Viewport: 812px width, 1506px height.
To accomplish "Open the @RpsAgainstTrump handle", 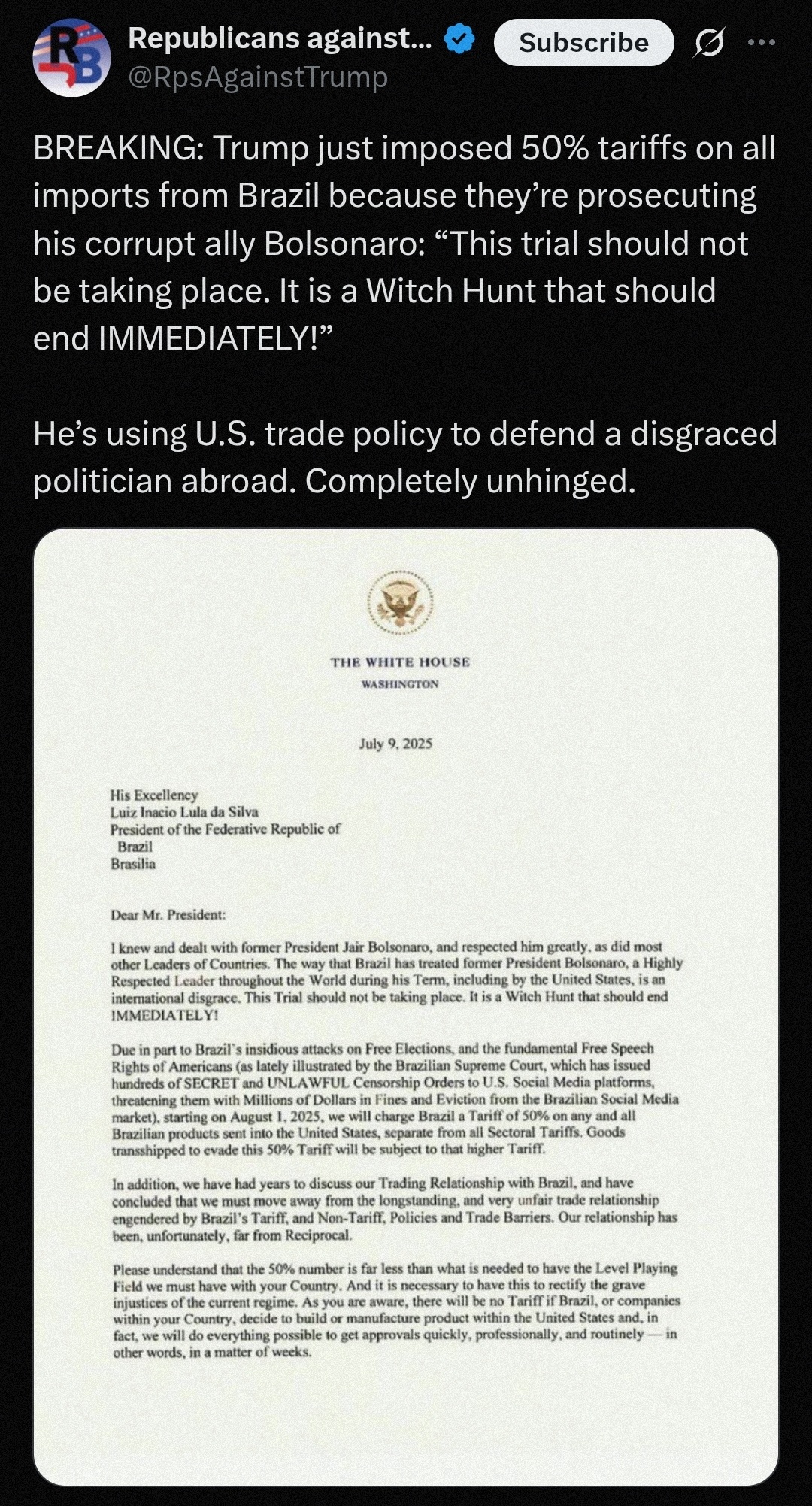I will pos(258,77).
